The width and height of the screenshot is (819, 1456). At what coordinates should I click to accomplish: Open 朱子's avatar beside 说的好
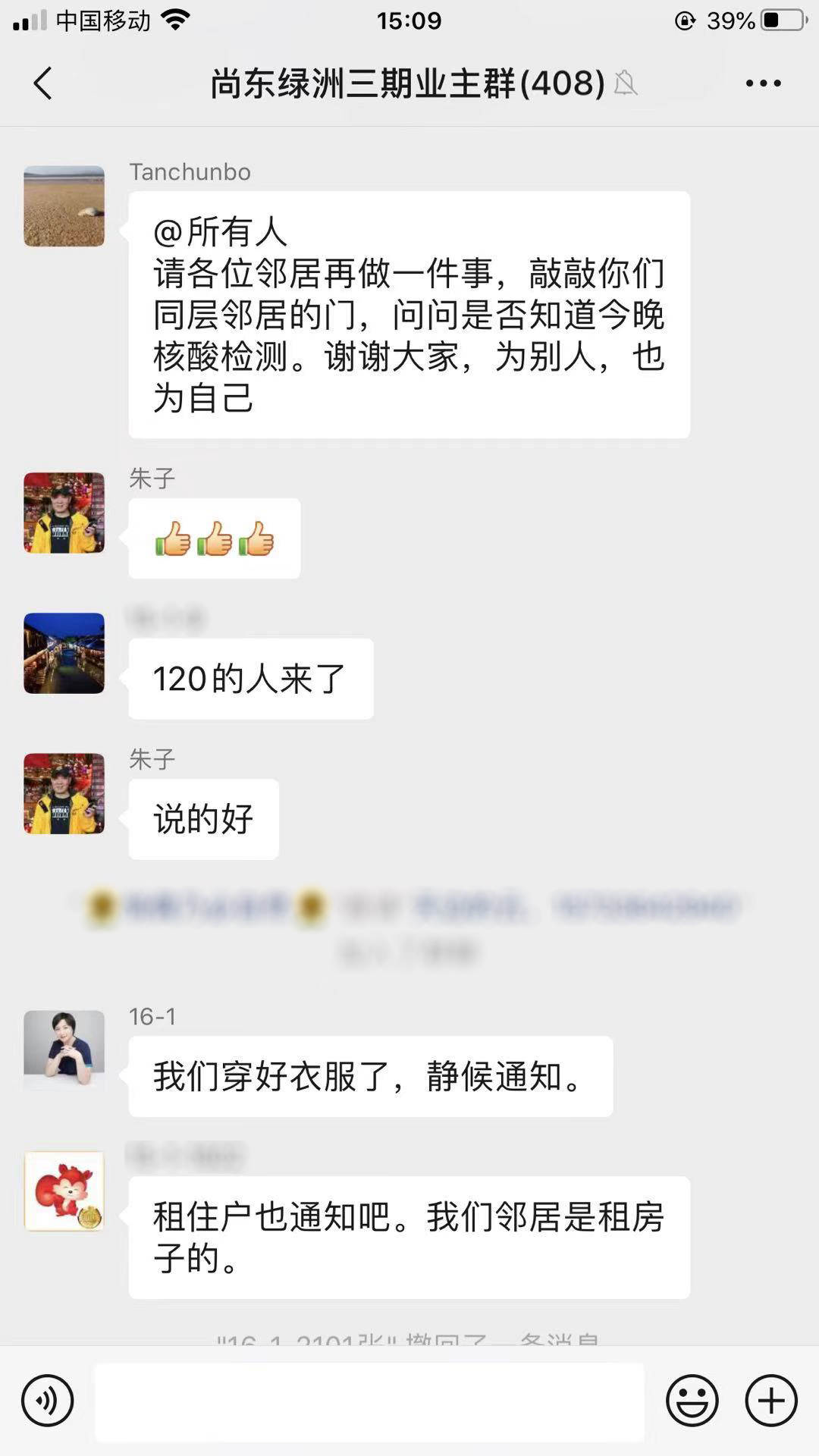click(64, 793)
